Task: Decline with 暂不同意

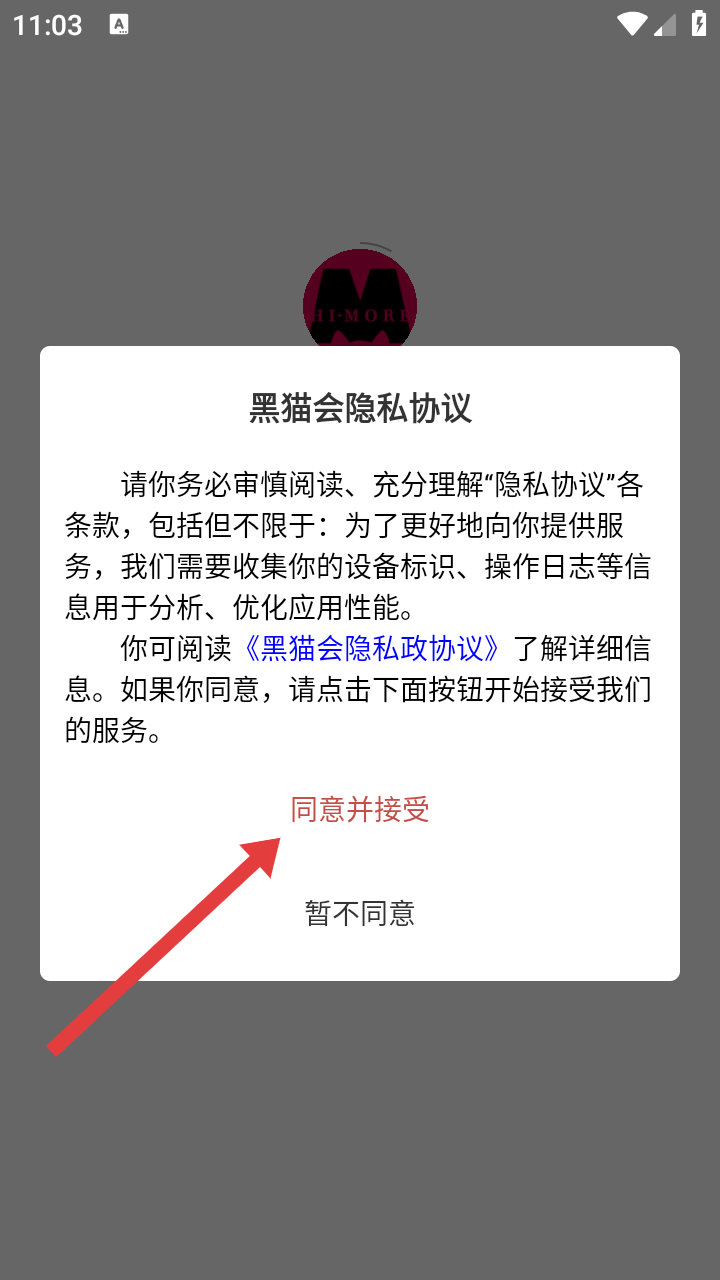Action: tap(360, 913)
